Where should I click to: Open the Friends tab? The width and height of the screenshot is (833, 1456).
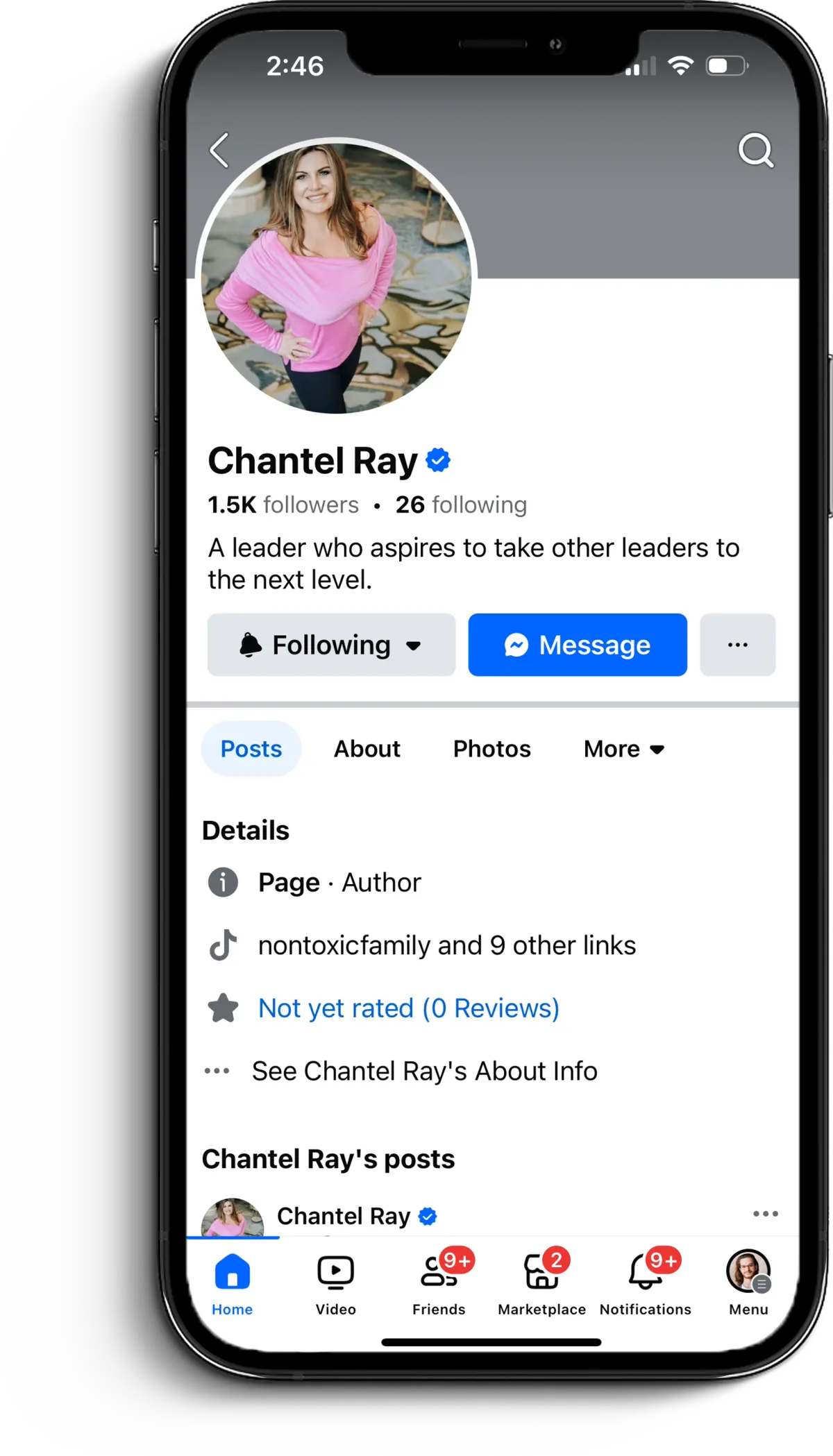(439, 1285)
